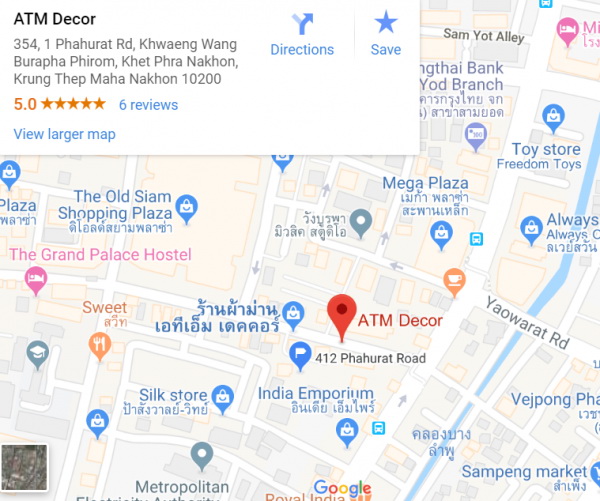Open The Grand Palace Hostel marker

[37, 278]
